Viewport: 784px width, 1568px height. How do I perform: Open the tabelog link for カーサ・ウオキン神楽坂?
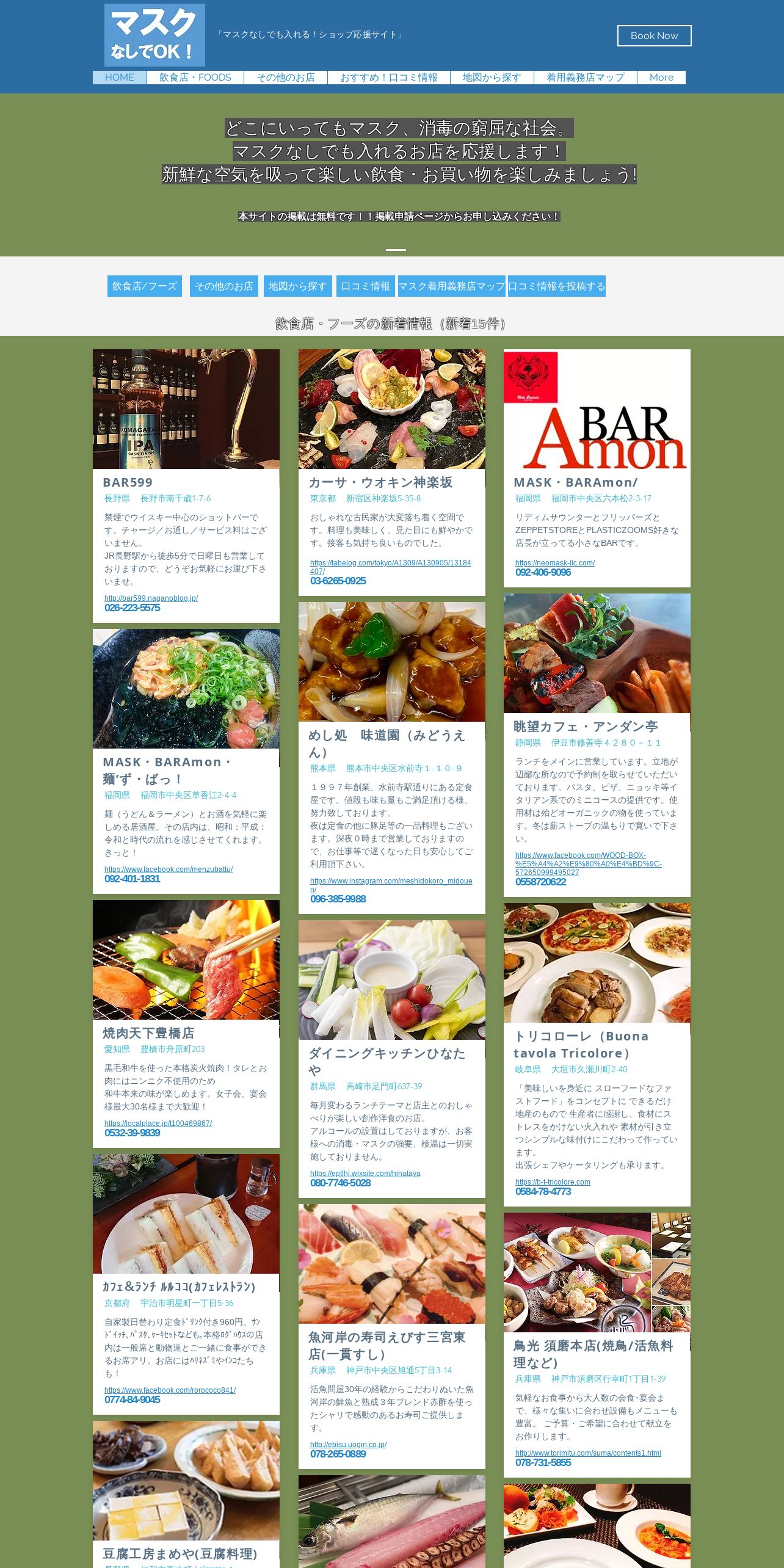click(390, 567)
